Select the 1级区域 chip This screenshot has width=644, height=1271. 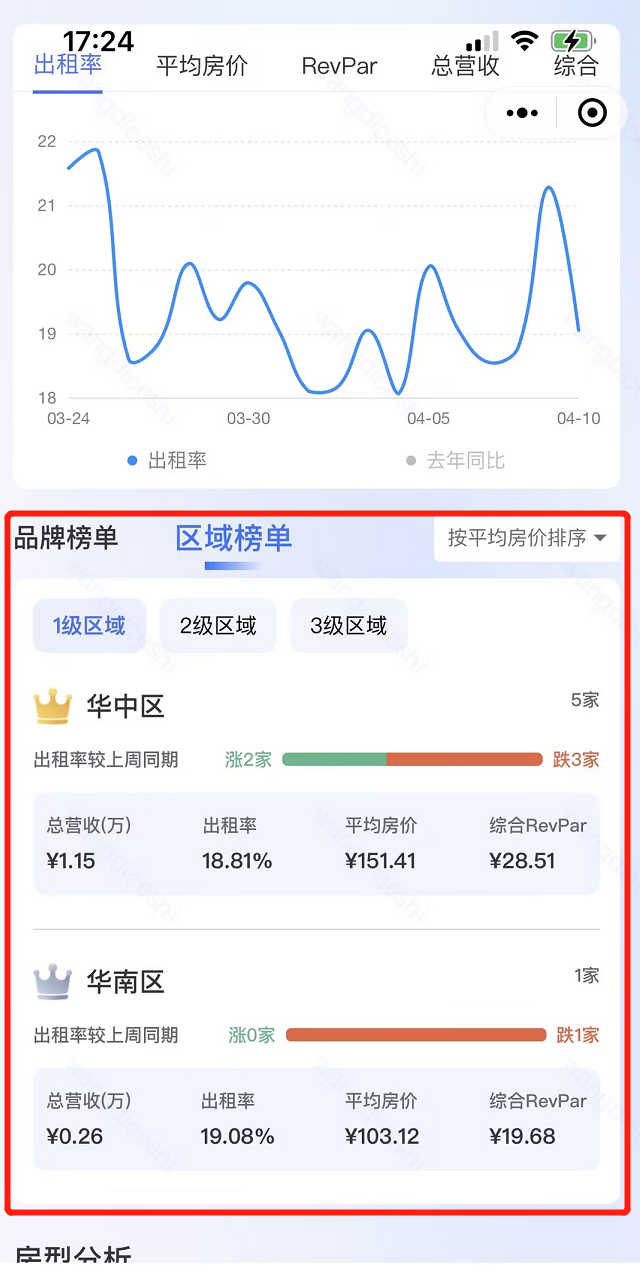pos(89,626)
